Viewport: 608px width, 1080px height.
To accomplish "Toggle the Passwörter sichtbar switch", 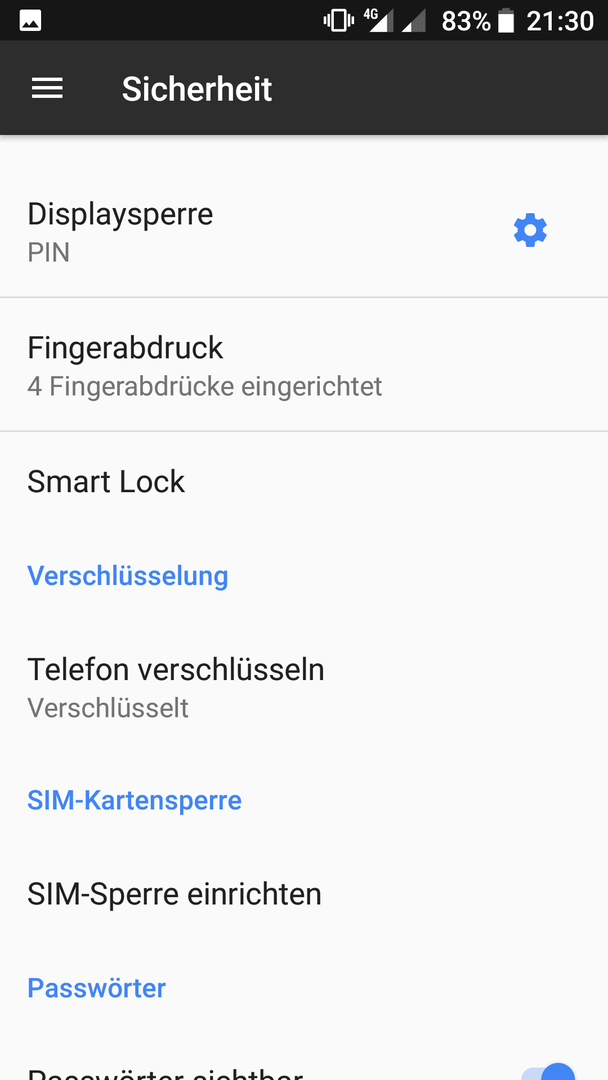I will pyautogui.click(x=549, y=1072).
